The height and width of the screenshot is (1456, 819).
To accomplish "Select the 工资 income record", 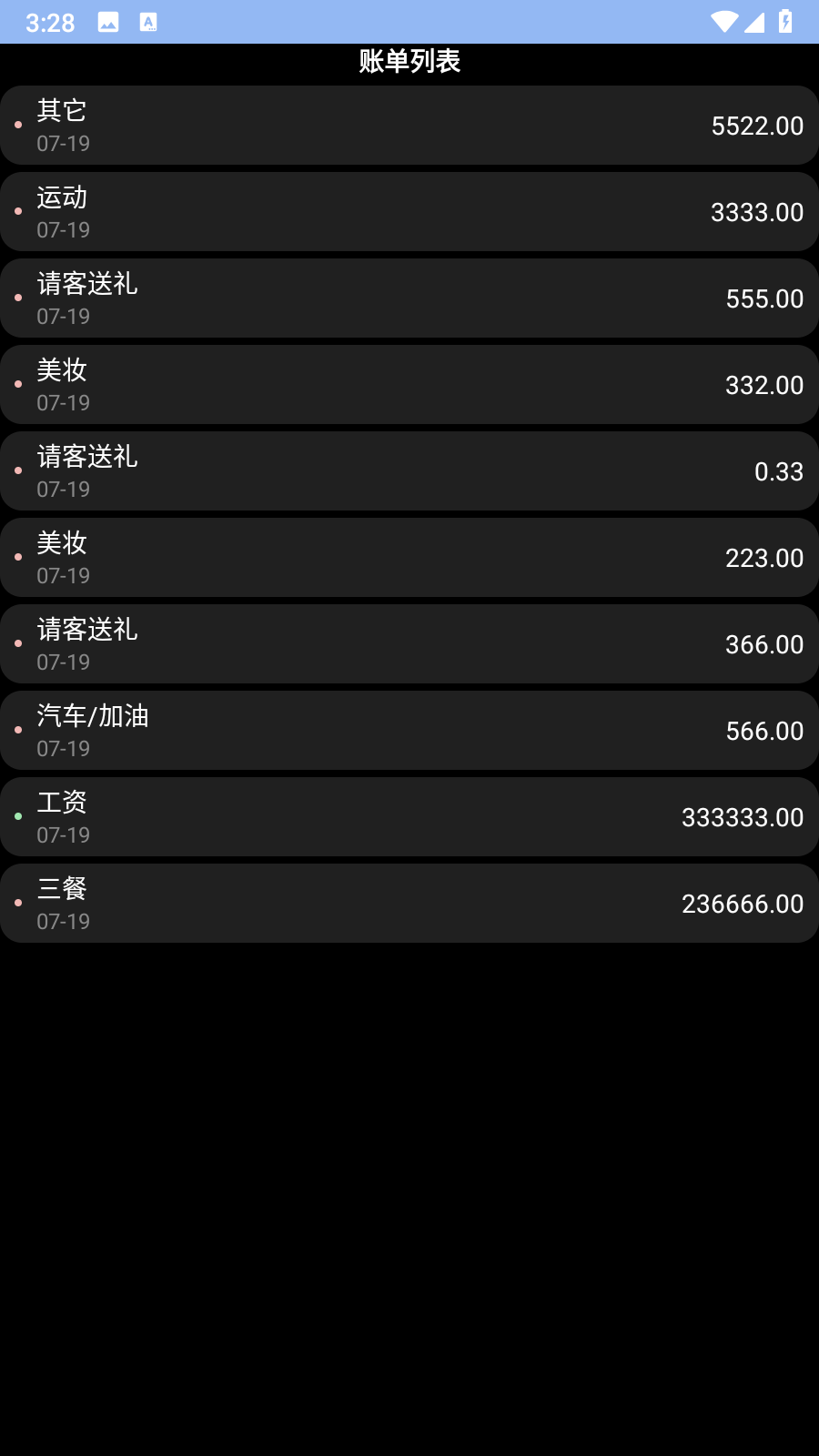I will [x=409, y=816].
